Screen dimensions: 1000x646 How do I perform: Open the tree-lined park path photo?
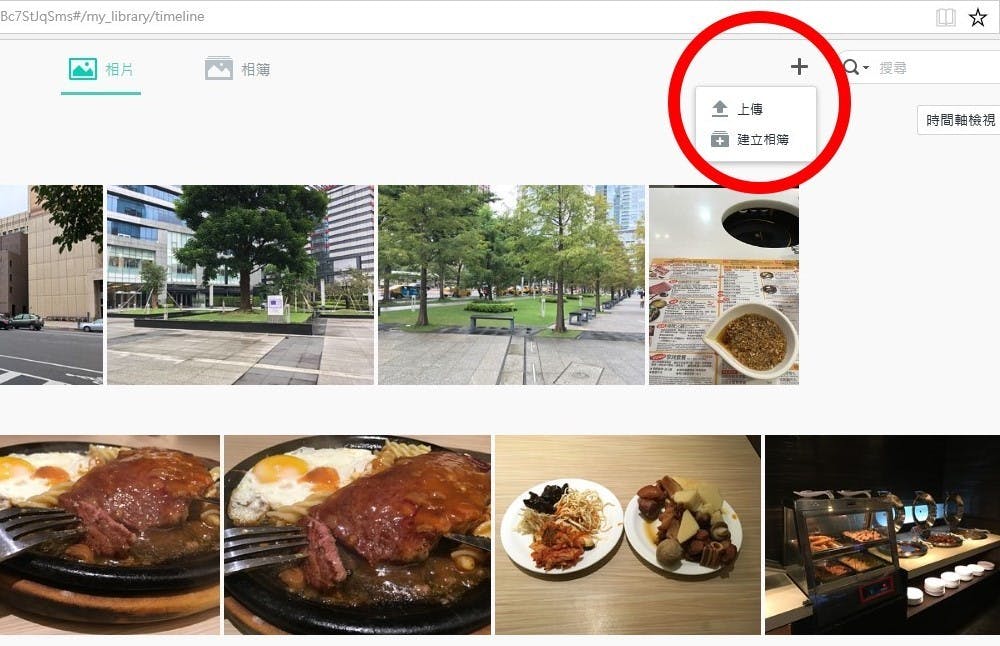tap(511, 285)
